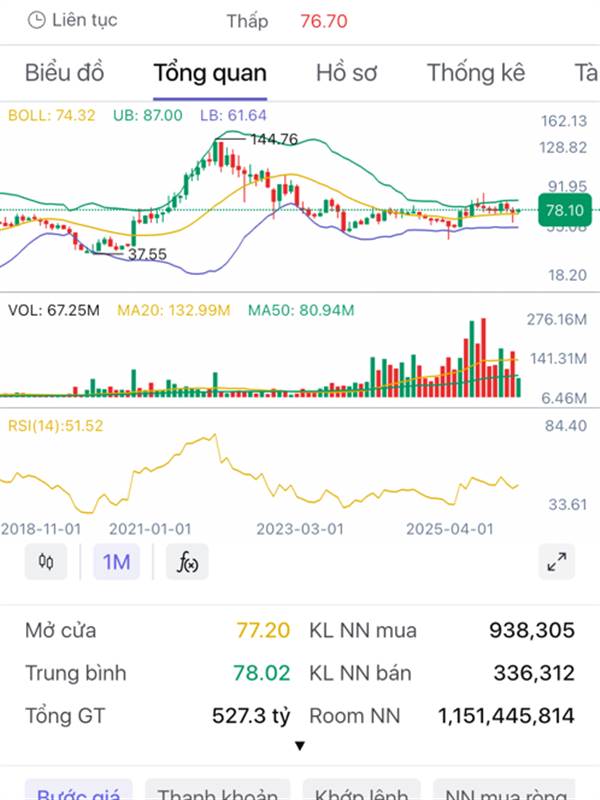Select the Bước giá chip
Viewport: 600px width, 800px height.
coord(78,790)
